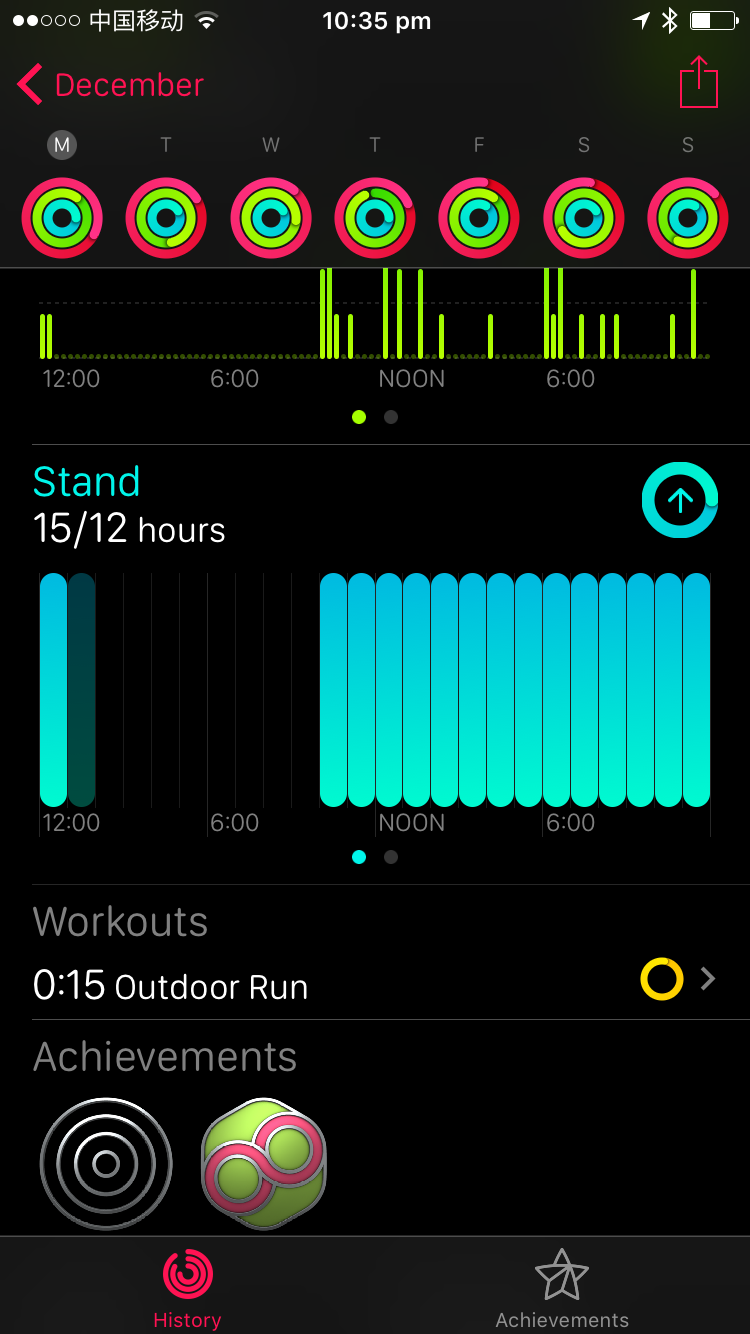The image size is (750, 1334).
Task: Share this day's activity summary
Action: point(699,83)
